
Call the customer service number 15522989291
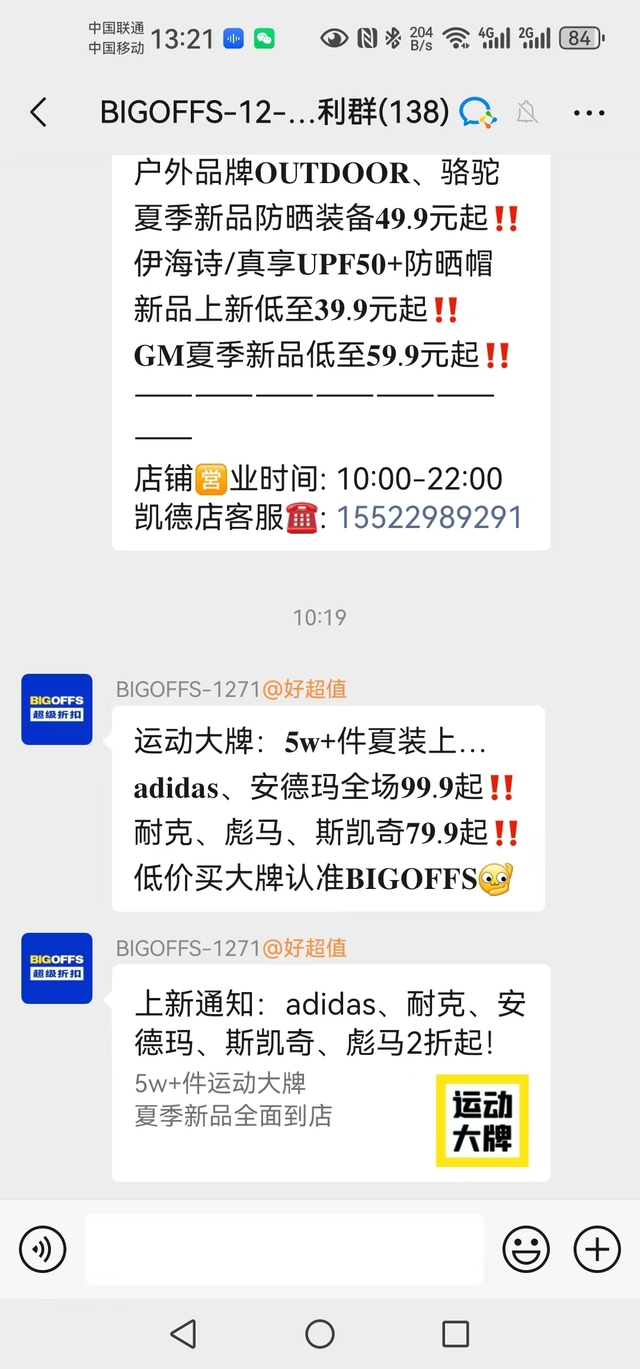(429, 517)
